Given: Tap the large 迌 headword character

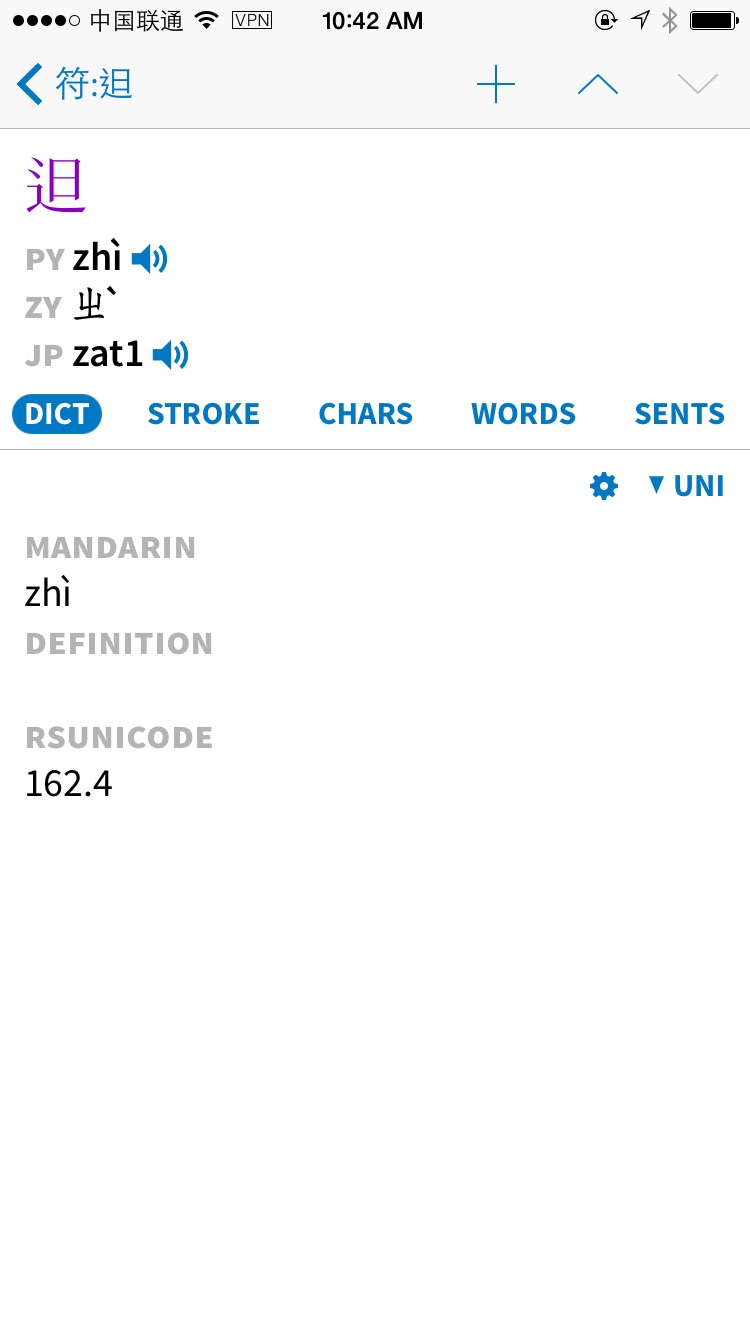Looking at the screenshot, I should coord(56,186).
